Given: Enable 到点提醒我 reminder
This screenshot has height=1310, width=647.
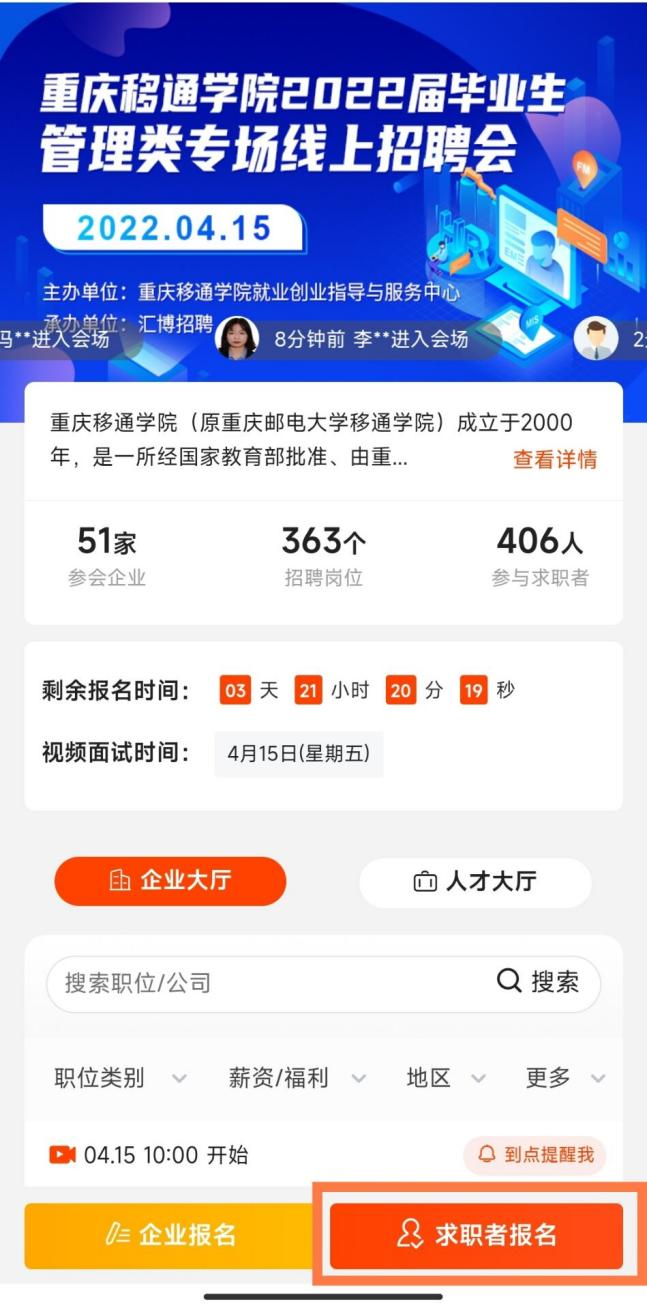Looking at the screenshot, I should (x=535, y=1156).
